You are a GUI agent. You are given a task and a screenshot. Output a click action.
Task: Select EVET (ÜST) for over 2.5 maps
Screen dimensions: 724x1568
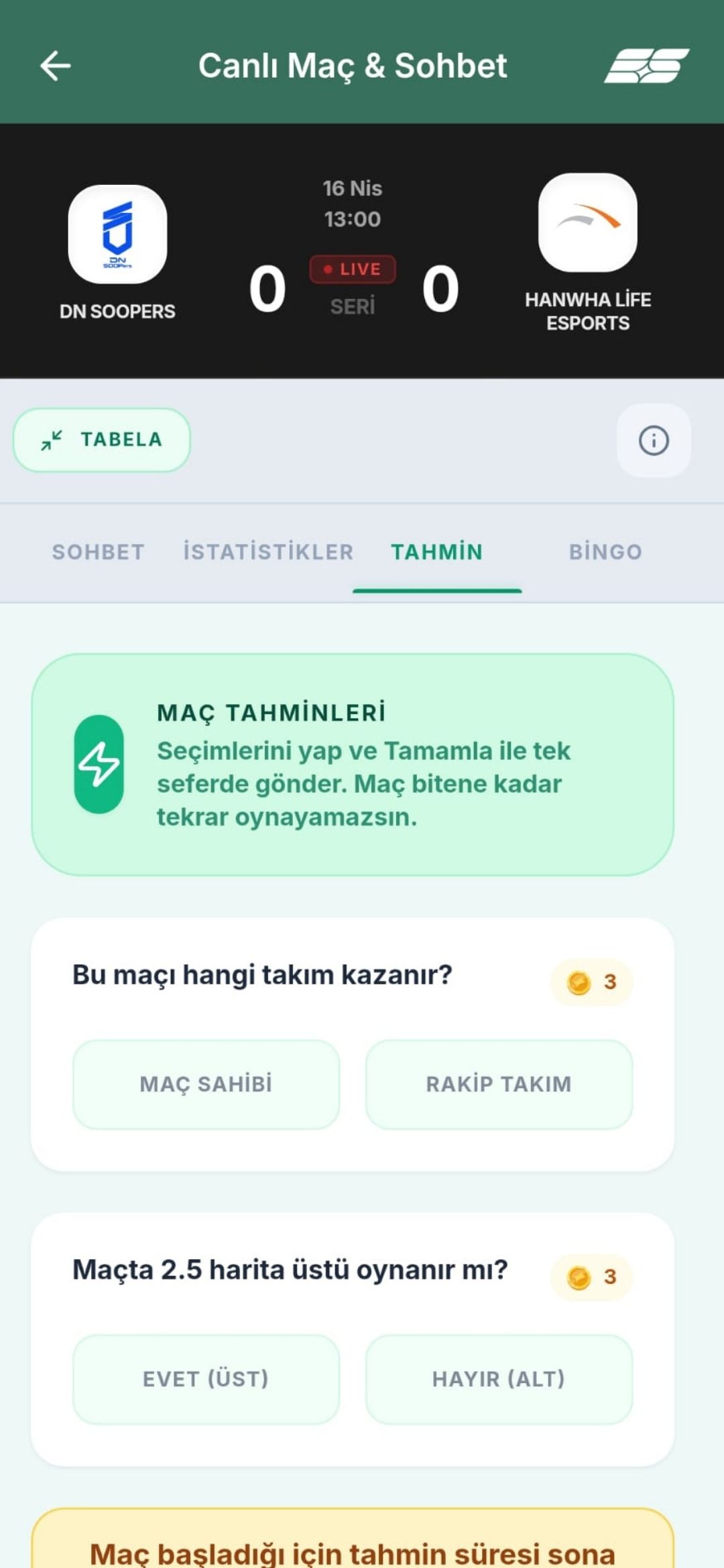[206, 1378]
